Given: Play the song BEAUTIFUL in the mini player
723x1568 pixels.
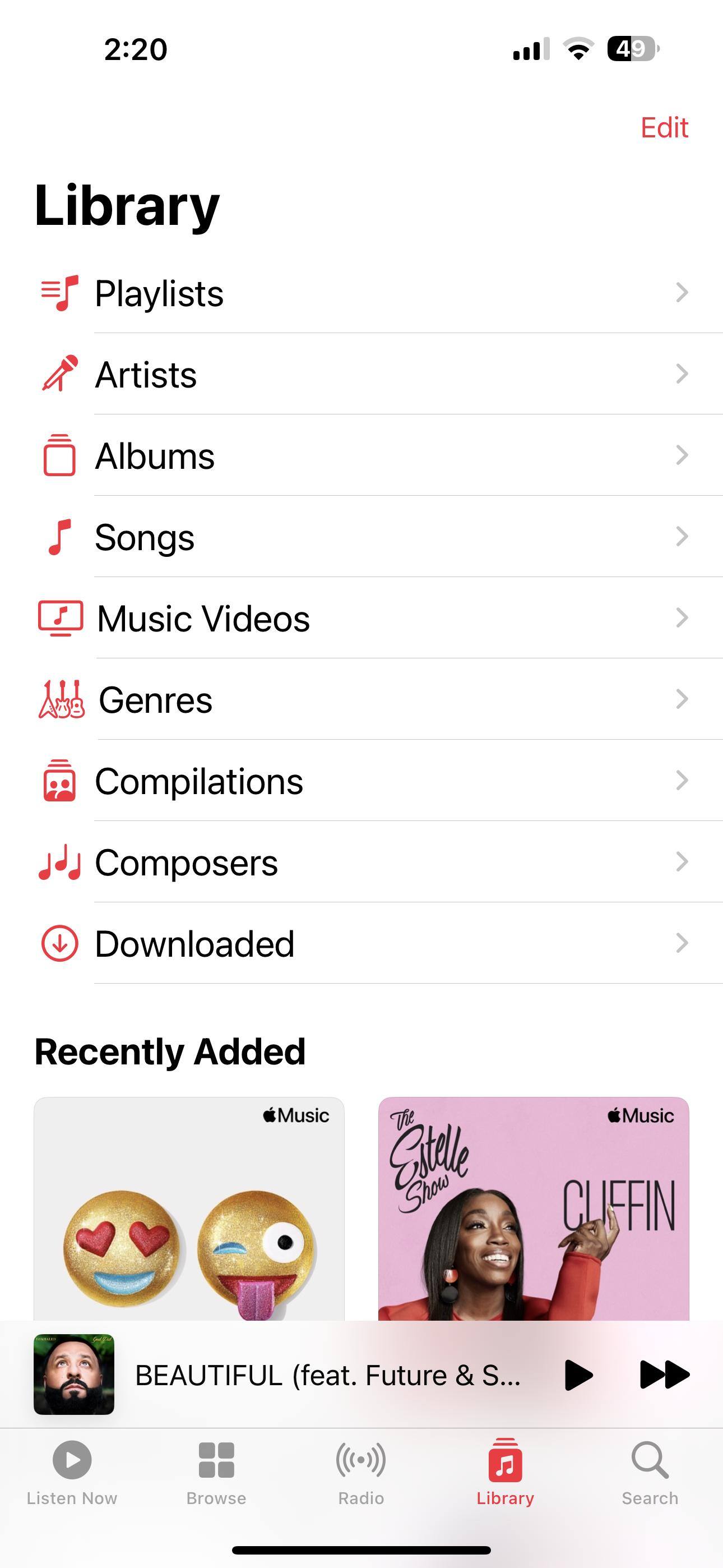Looking at the screenshot, I should pos(578,1375).
